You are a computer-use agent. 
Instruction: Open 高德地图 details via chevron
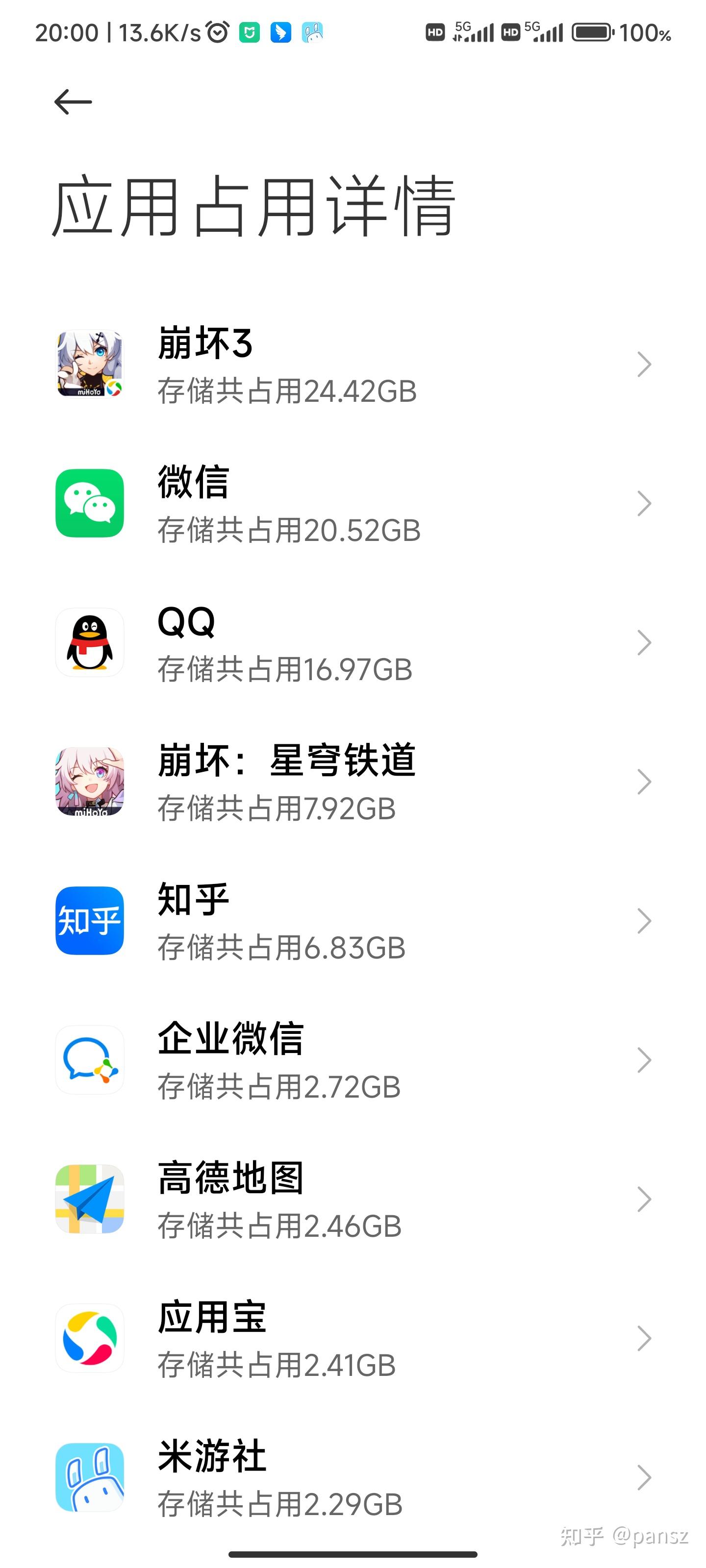(645, 1199)
